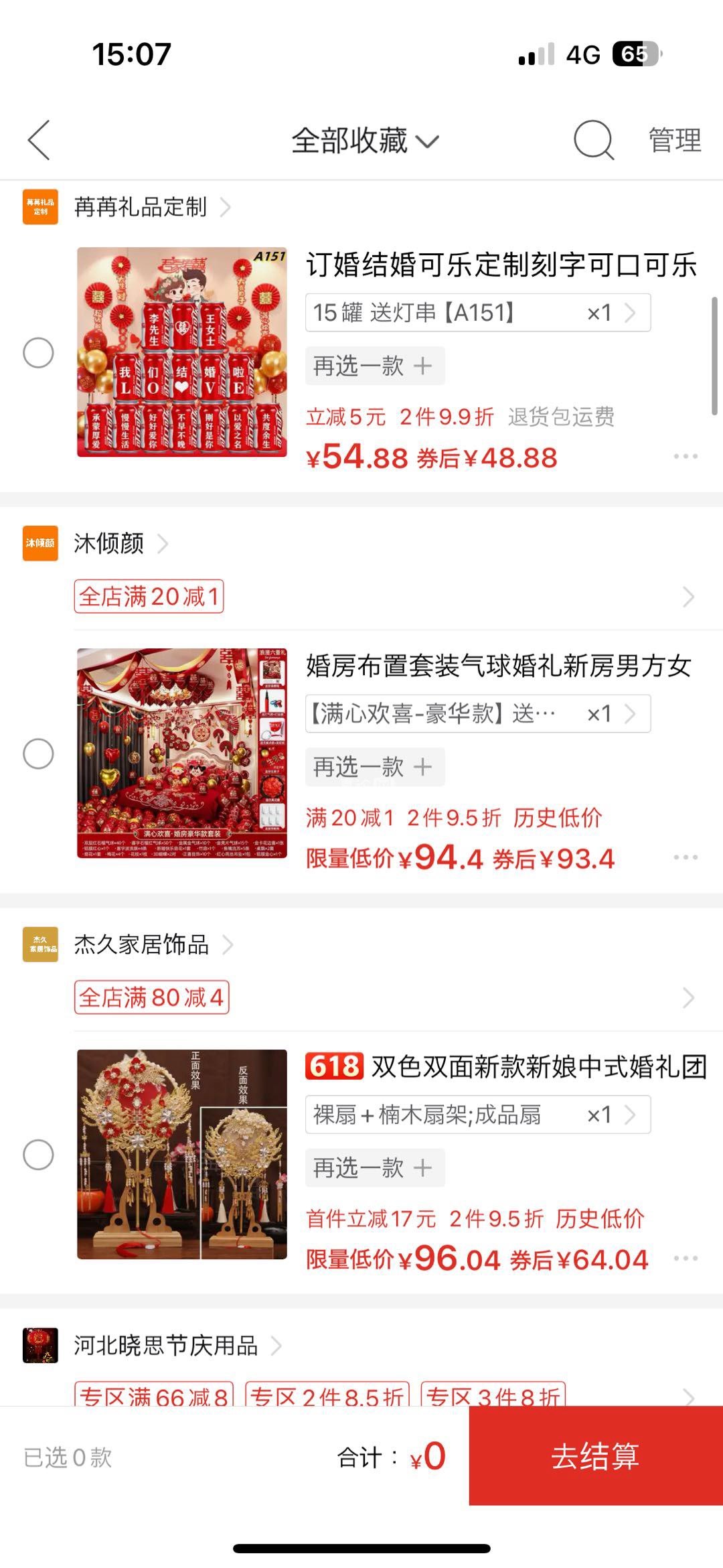This screenshot has height=1568, width=723.
Task: Visit the 沐倾颜 store
Action: pyautogui.click(x=109, y=544)
